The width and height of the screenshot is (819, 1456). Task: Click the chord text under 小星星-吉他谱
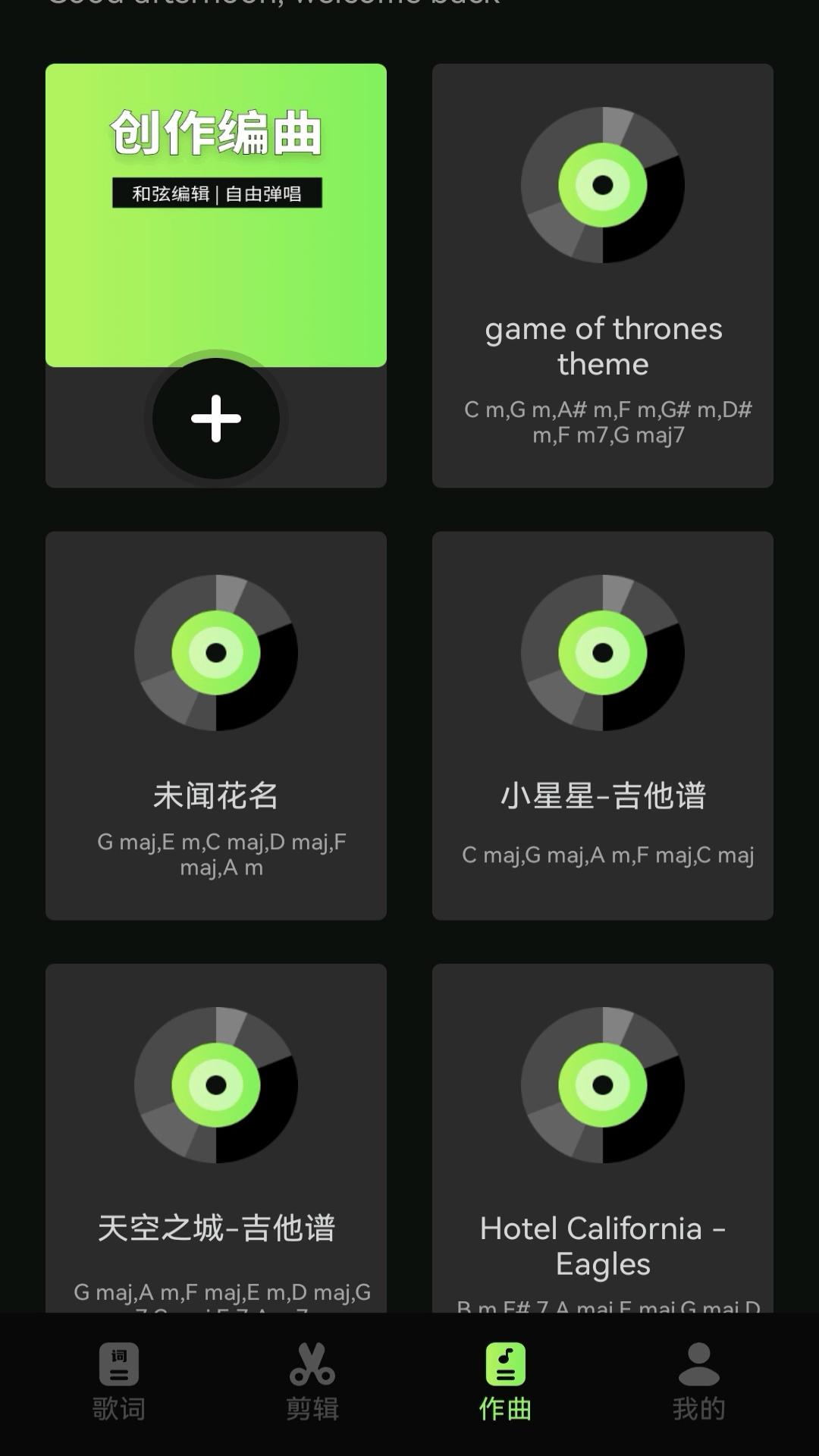(603, 854)
